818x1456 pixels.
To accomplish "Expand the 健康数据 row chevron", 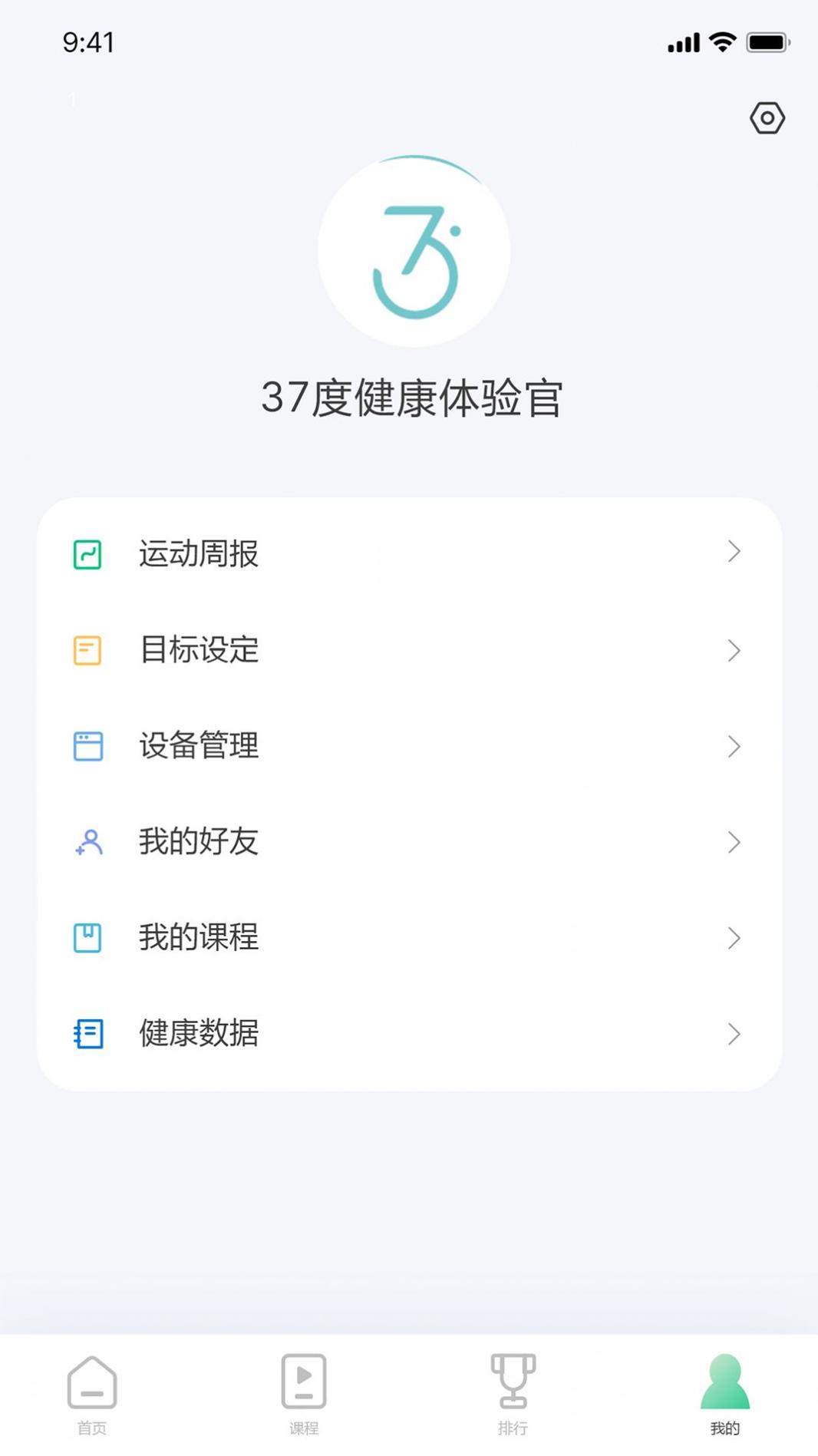I will click(733, 1035).
